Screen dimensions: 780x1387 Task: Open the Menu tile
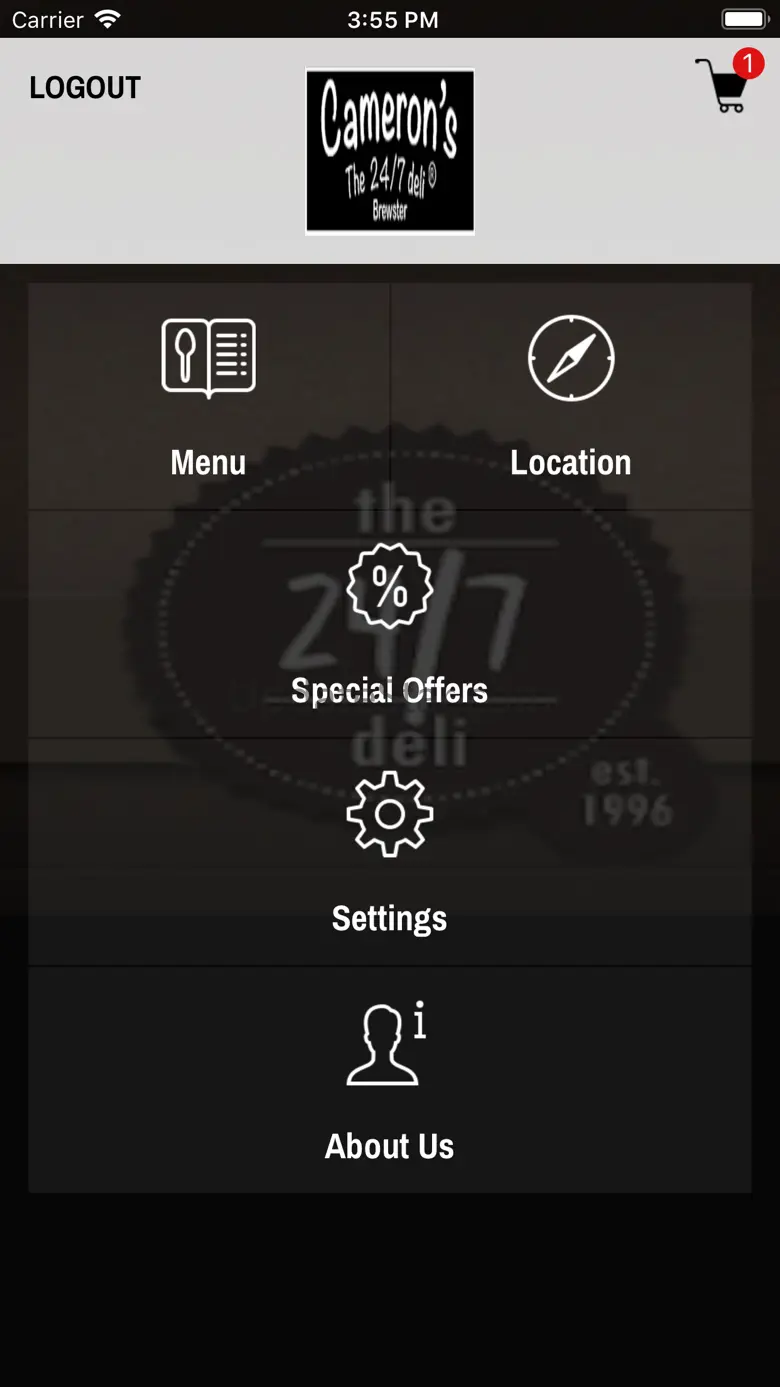(209, 397)
